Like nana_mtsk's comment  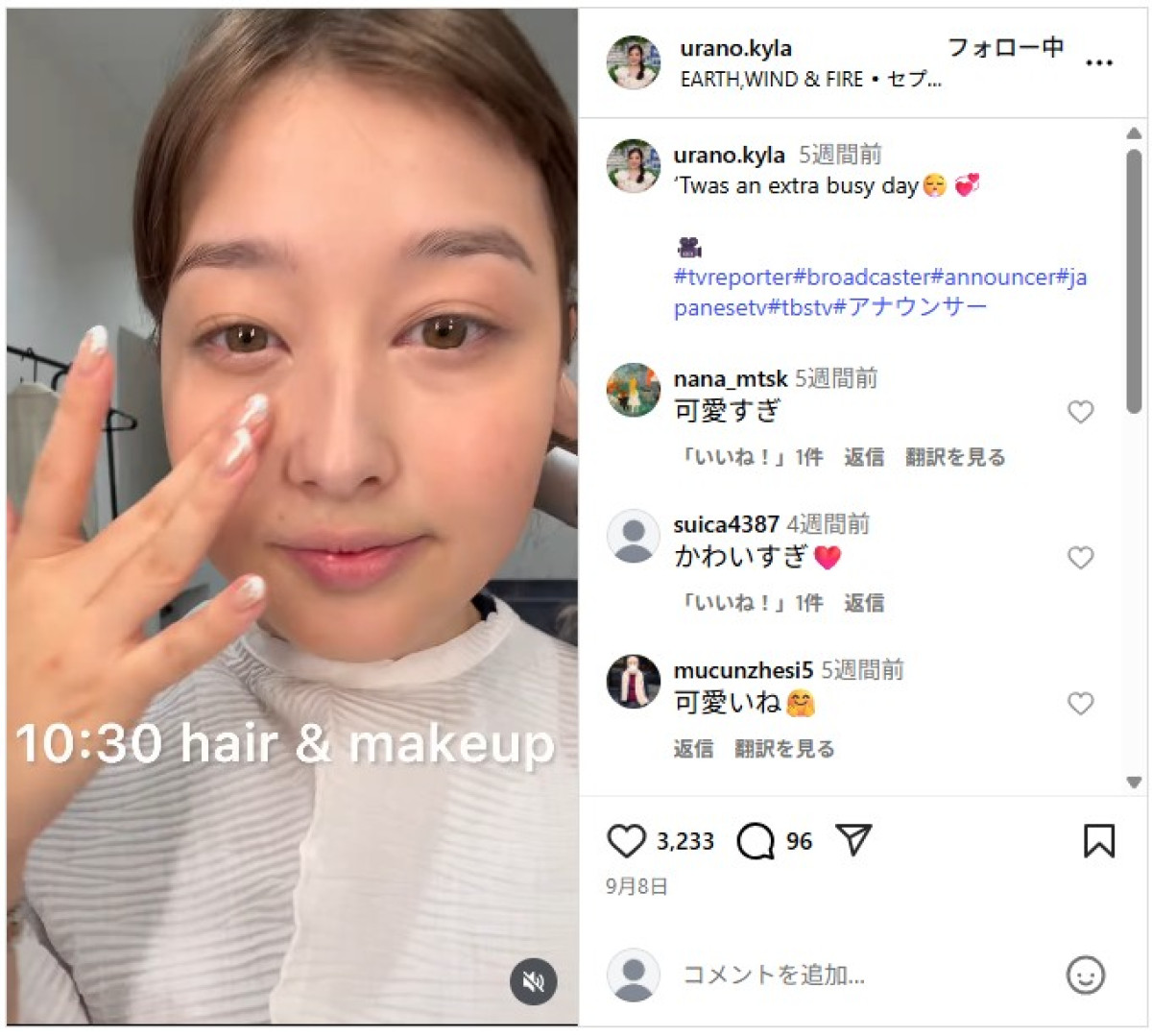tap(1080, 412)
